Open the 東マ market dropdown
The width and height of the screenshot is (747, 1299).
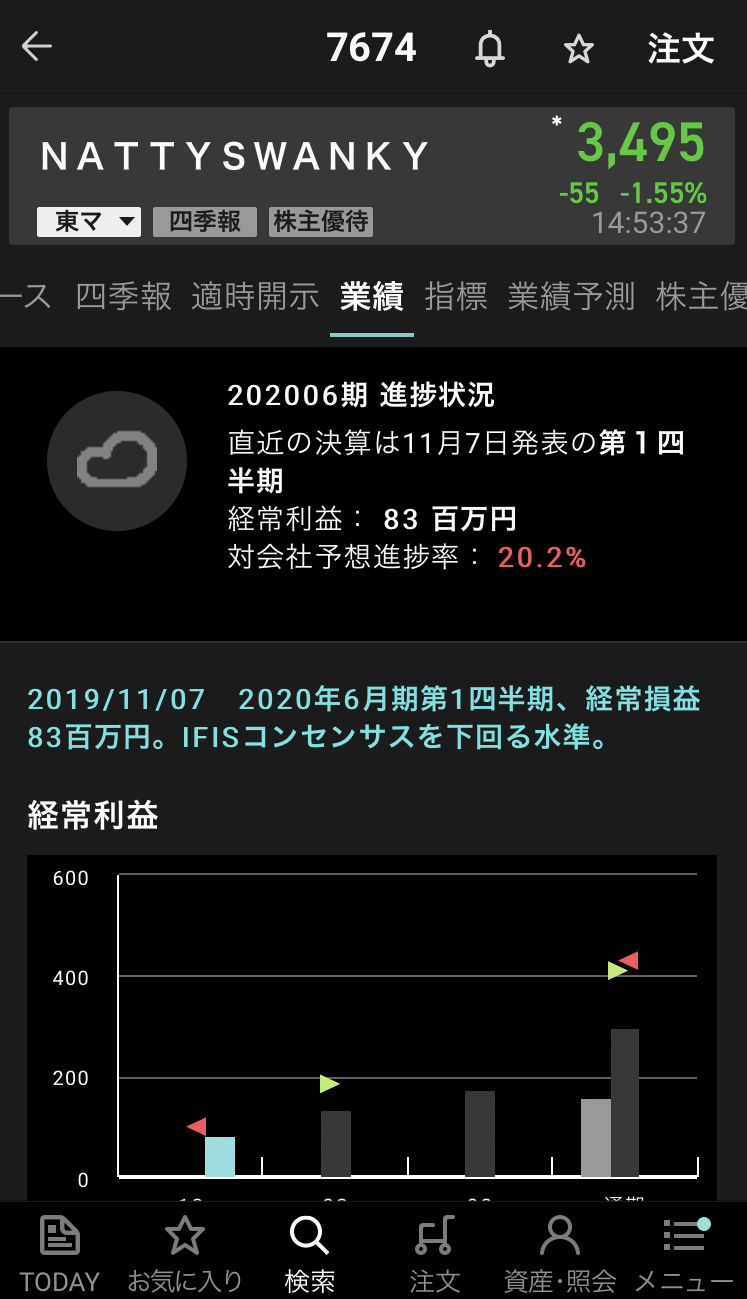pos(89,222)
